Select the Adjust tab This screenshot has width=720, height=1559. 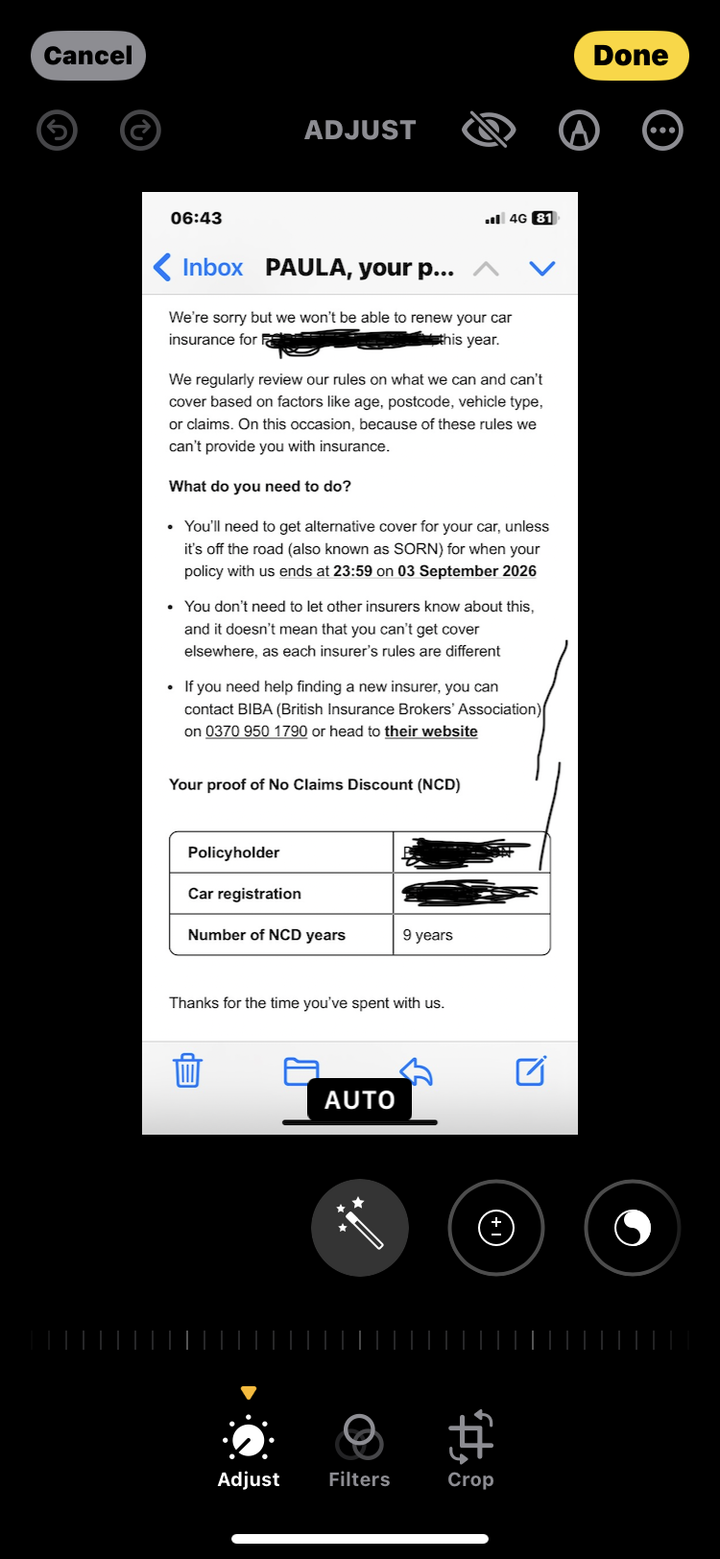point(248,1451)
